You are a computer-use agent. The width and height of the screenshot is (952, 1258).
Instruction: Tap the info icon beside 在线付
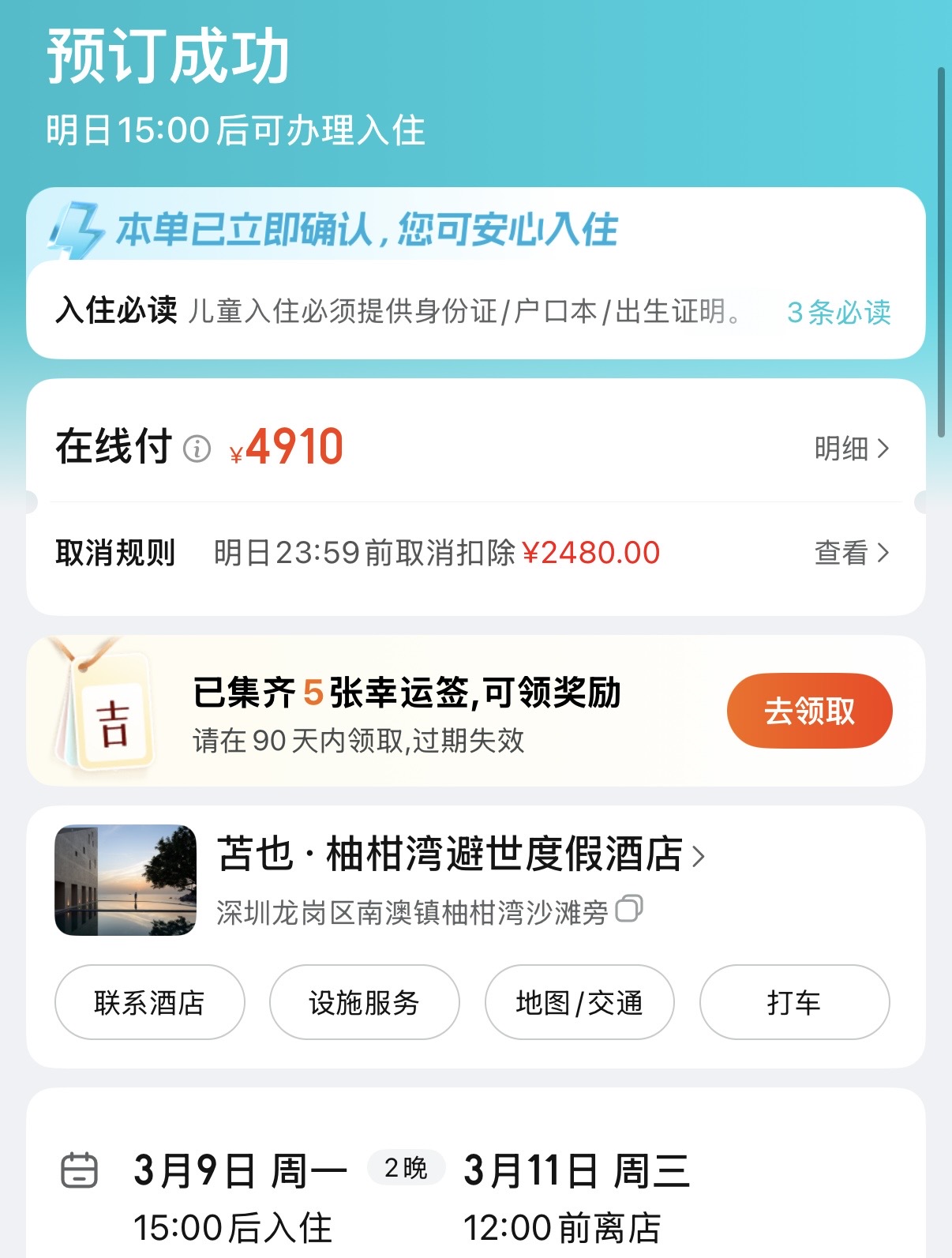click(x=197, y=449)
